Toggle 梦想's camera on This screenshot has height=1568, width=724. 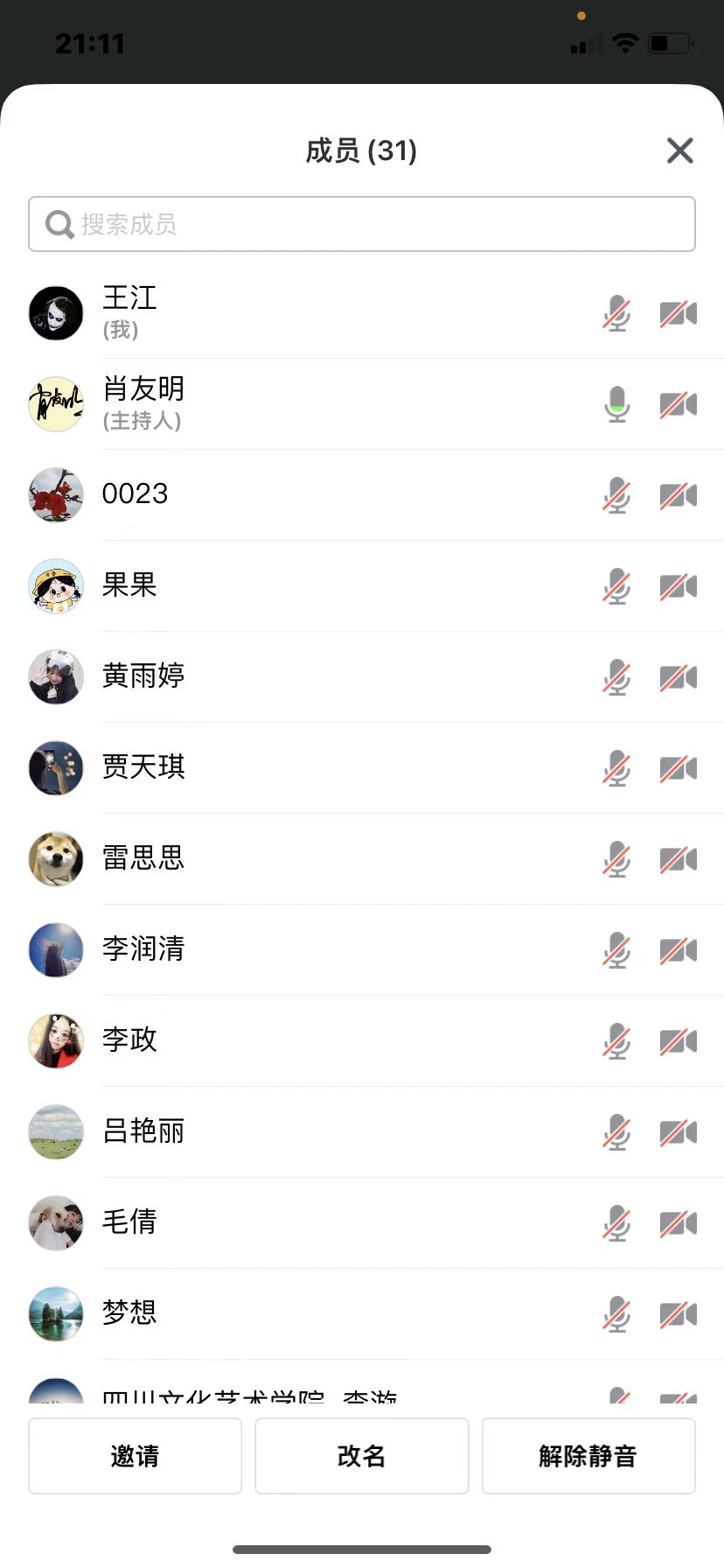(x=679, y=1314)
